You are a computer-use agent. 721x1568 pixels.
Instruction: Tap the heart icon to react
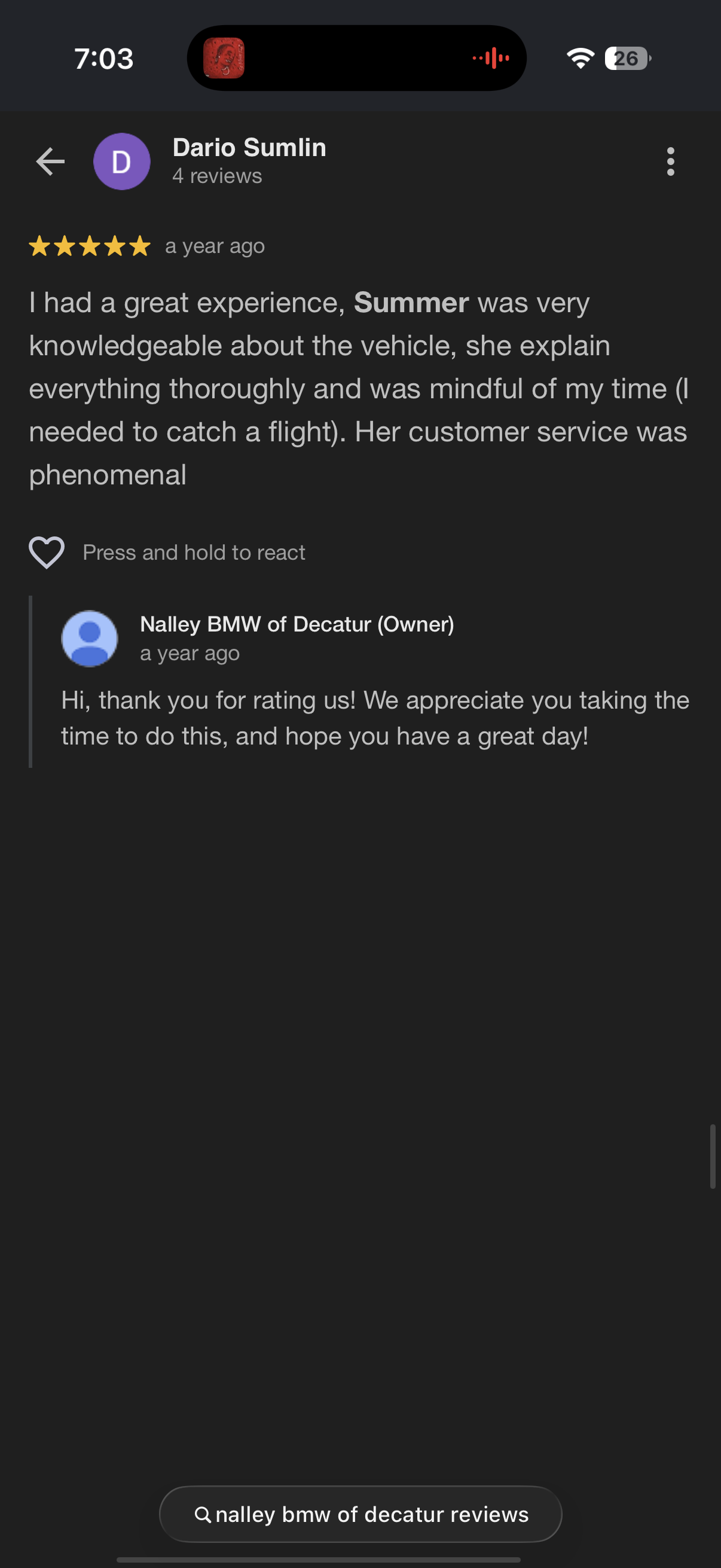pos(47,553)
